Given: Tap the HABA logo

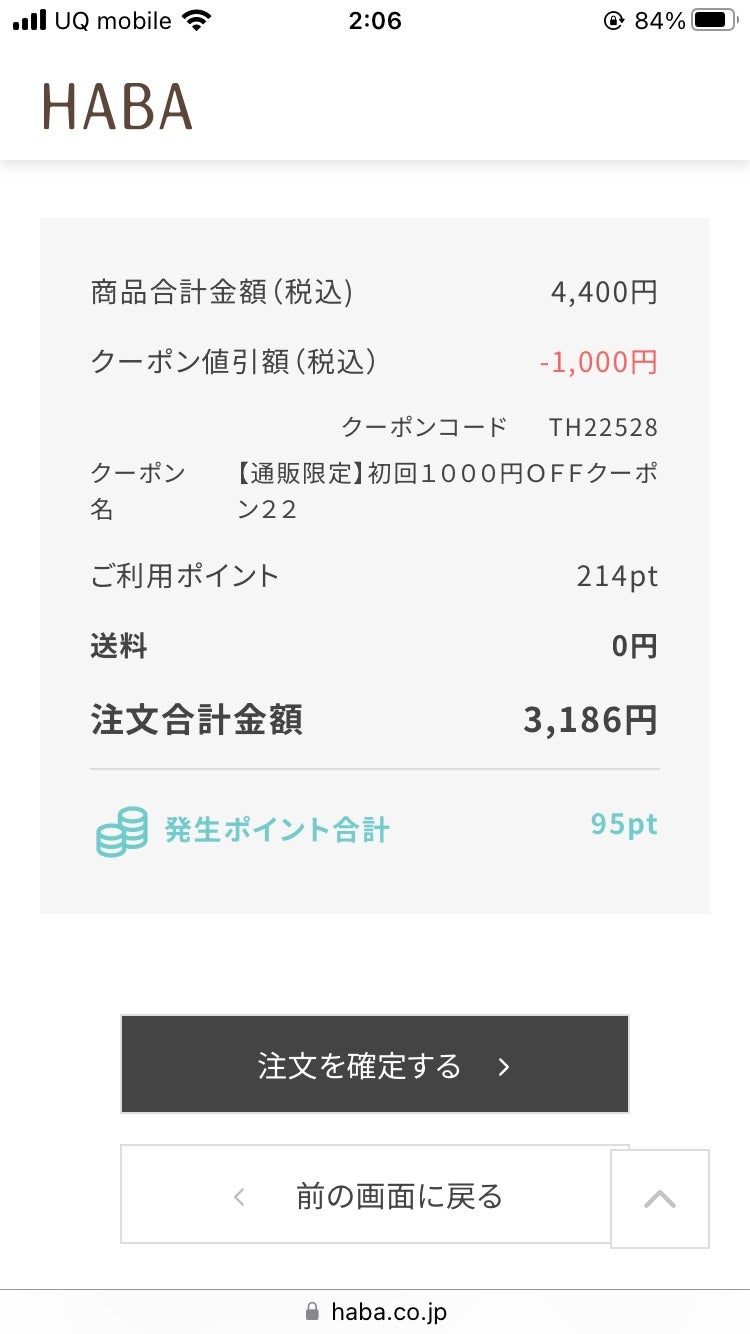Looking at the screenshot, I should (x=118, y=107).
